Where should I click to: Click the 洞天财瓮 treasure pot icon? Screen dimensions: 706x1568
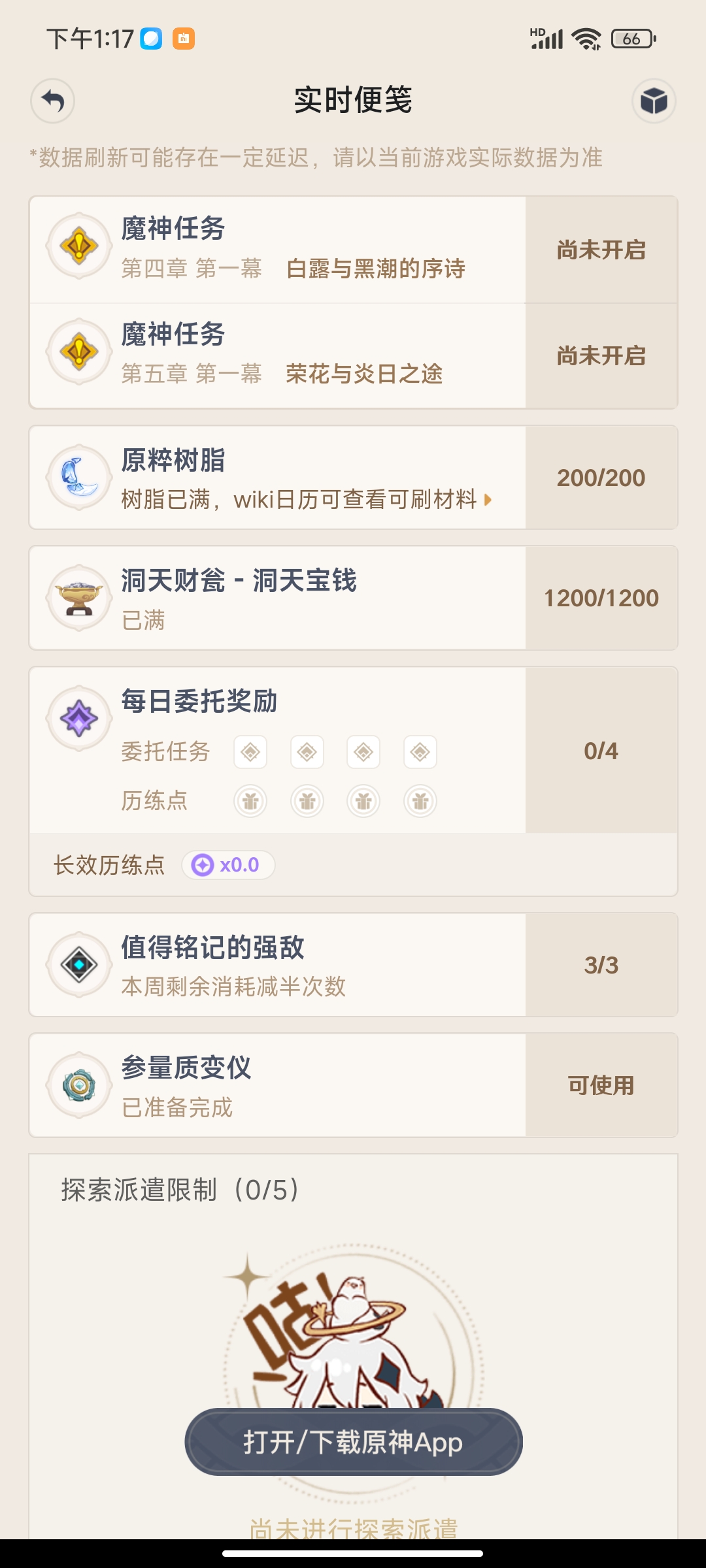pyautogui.click(x=78, y=598)
